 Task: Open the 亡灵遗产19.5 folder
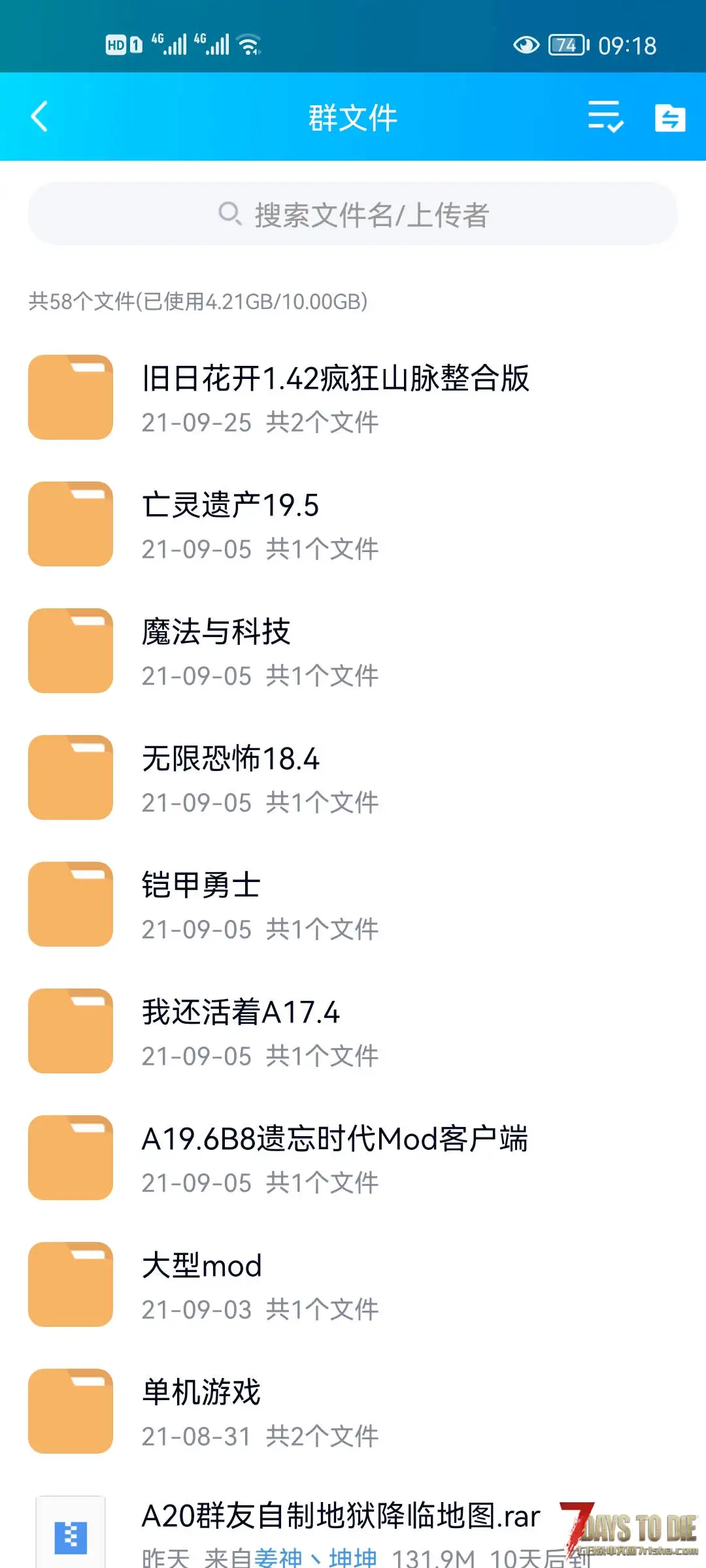click(x=353, y=524)
